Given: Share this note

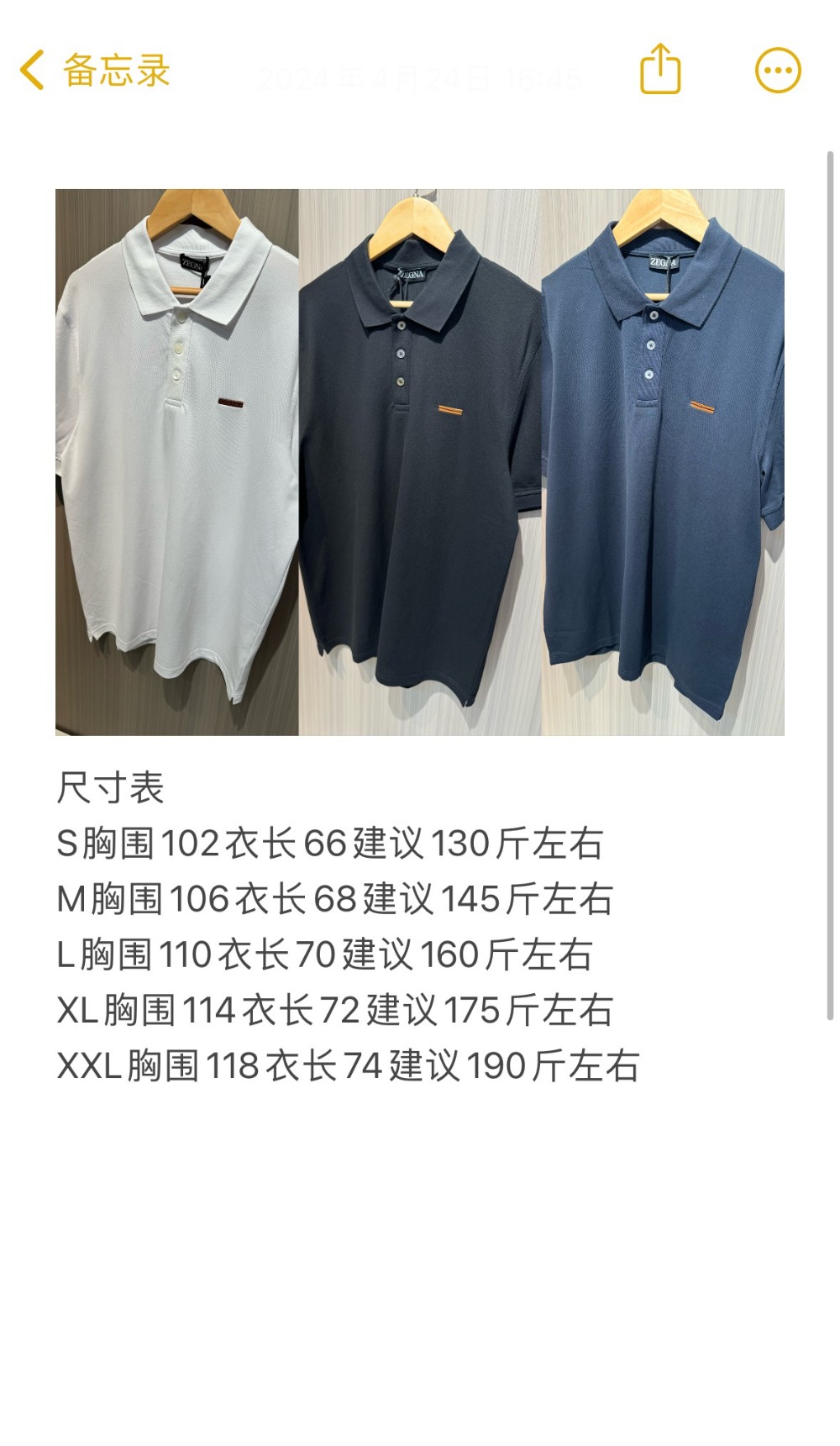Looking at the screenshot, I should click(x=660, y=69).
